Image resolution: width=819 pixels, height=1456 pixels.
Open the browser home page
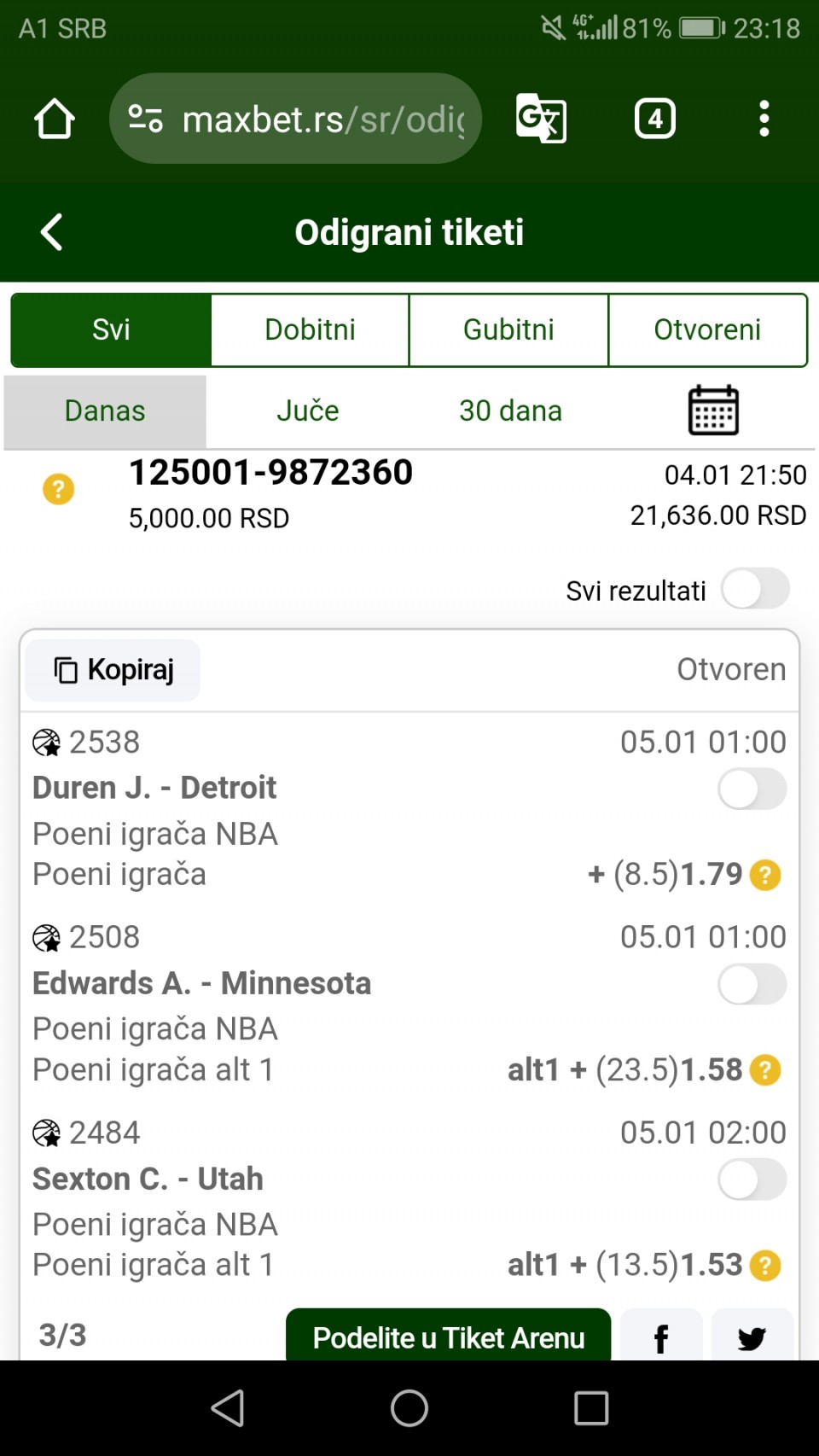pos(55,119)
